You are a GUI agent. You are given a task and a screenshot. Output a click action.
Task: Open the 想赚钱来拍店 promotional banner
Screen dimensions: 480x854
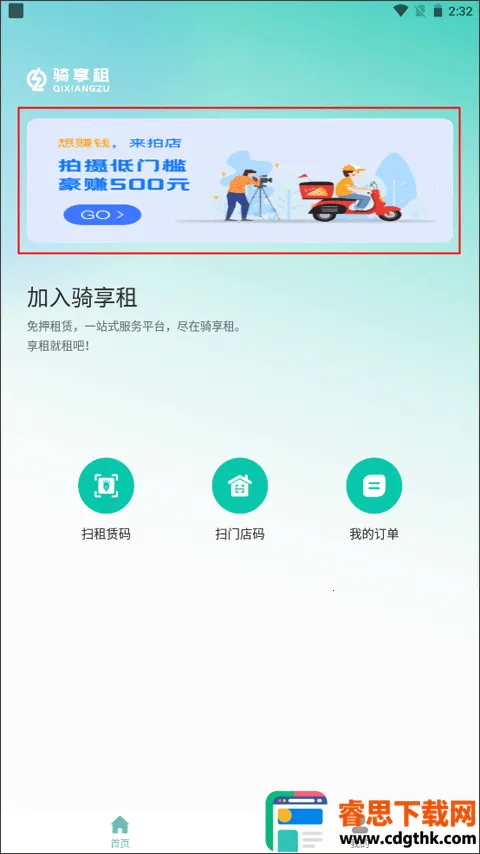tap(240, 180)
